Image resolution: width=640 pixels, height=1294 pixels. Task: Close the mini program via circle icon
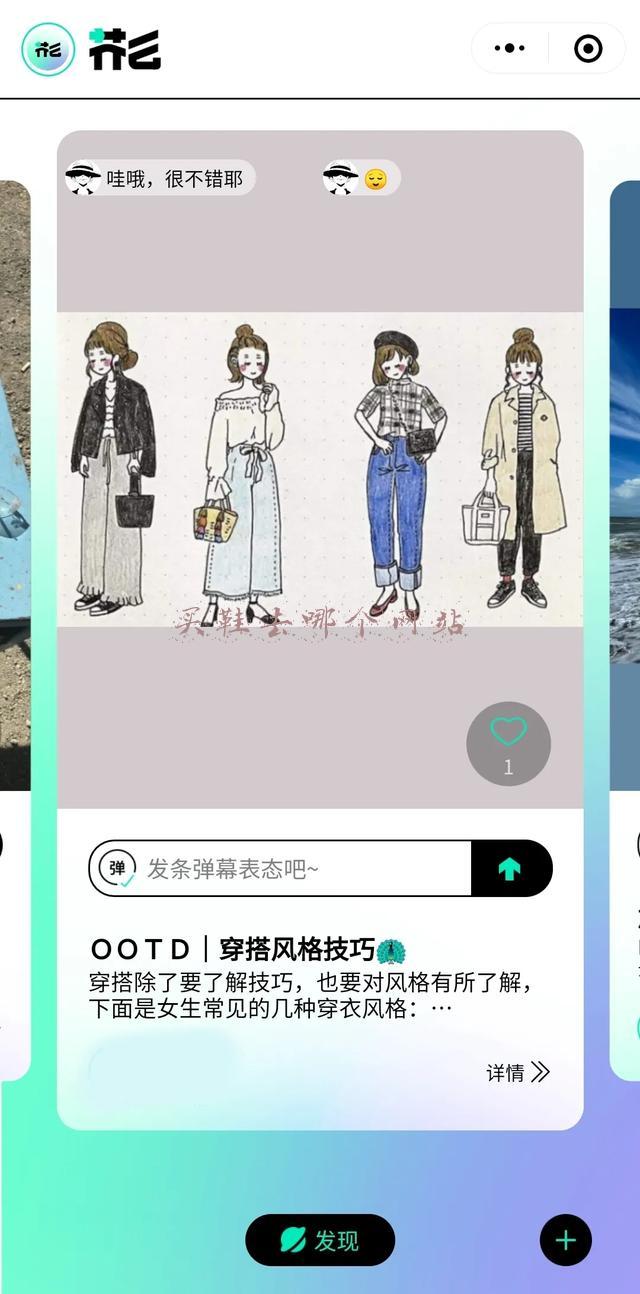(x=588, y=48)
